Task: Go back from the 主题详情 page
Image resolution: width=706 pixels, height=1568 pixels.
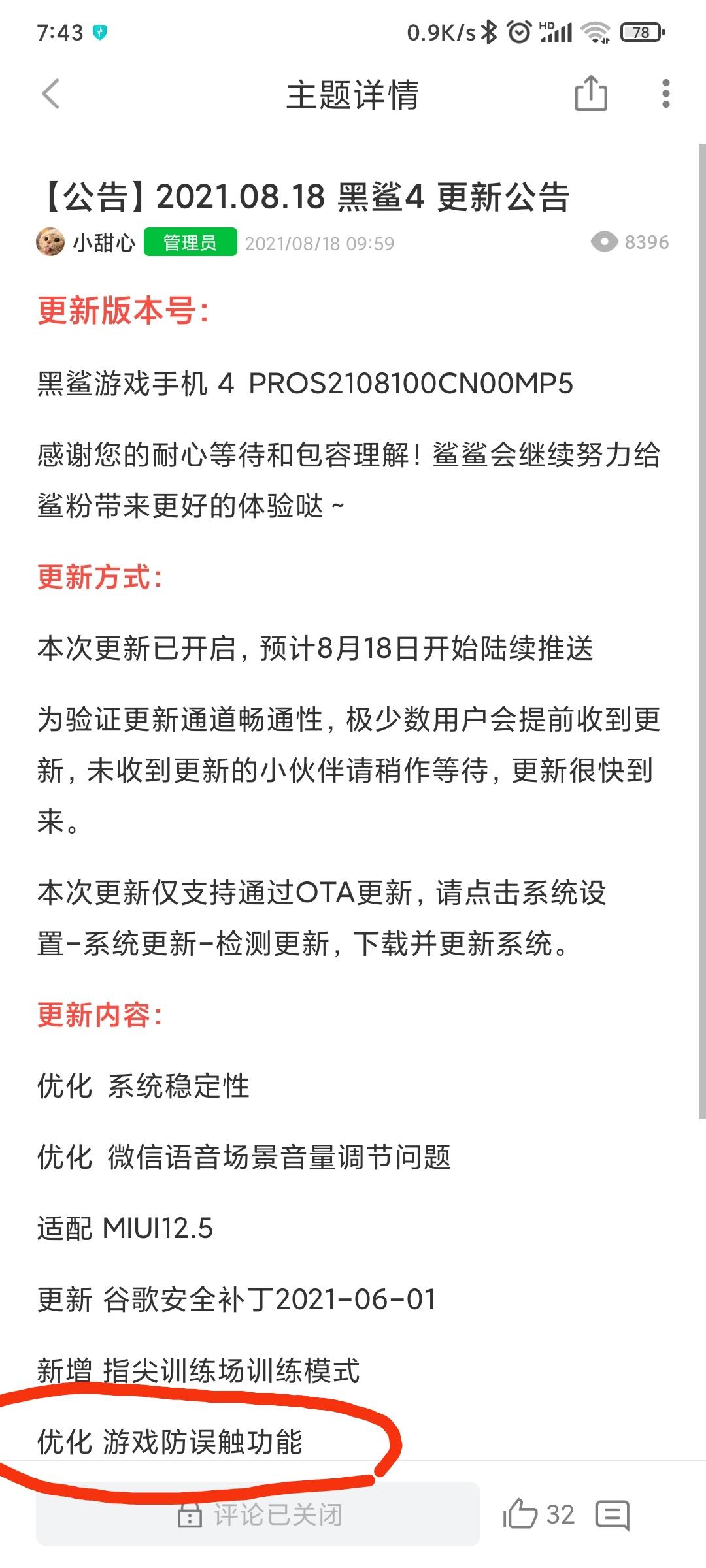Action: click(51, 94)
